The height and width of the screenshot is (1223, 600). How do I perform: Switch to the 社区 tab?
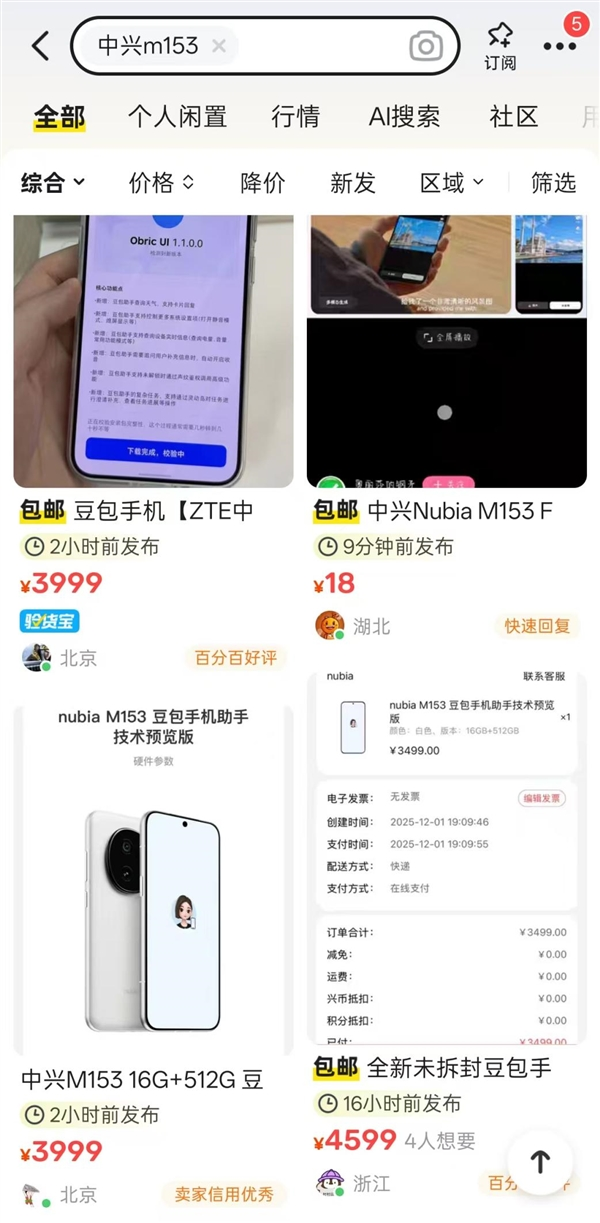pyautogui.click(x=514, y=116)
